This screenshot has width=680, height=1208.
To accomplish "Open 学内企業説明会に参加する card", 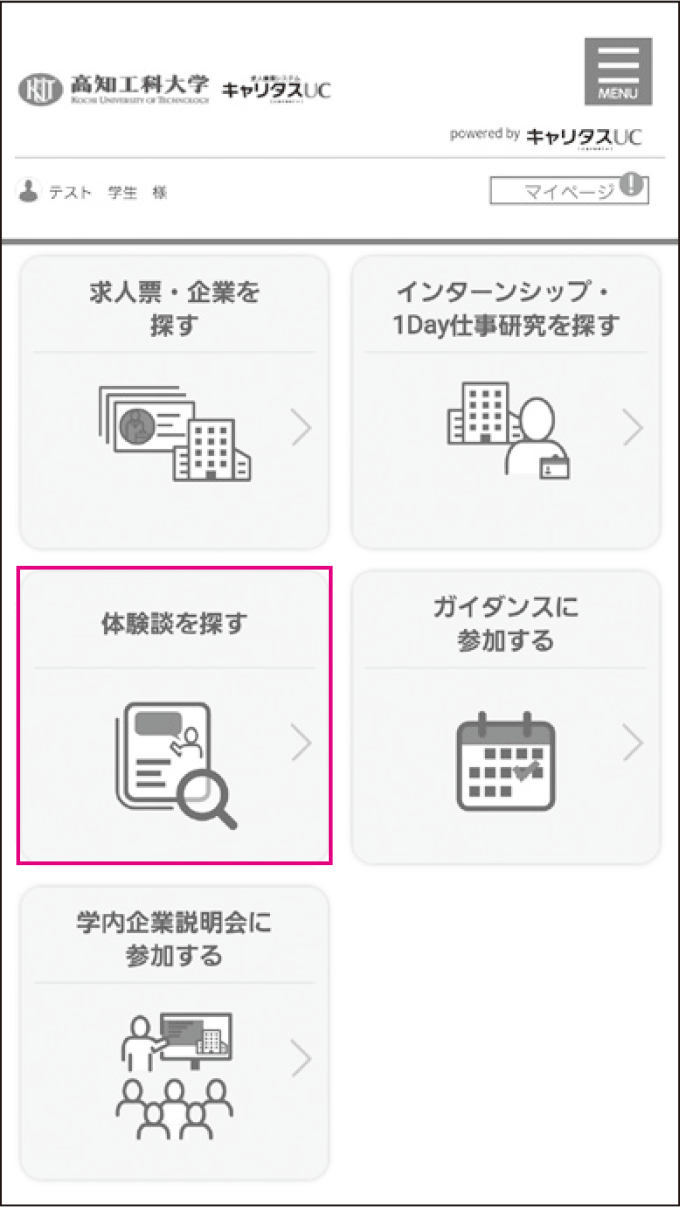I will pos(174,1032).
